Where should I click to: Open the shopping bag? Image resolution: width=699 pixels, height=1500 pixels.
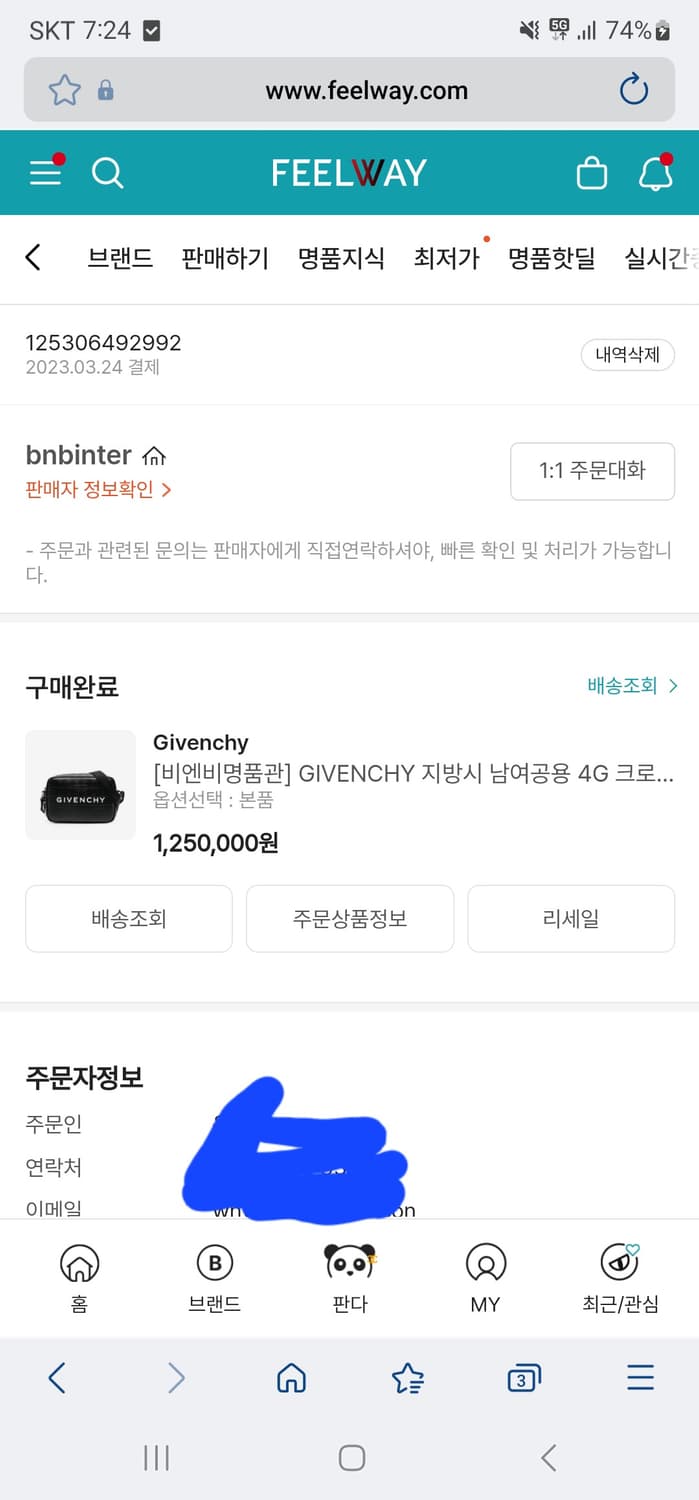592,173
